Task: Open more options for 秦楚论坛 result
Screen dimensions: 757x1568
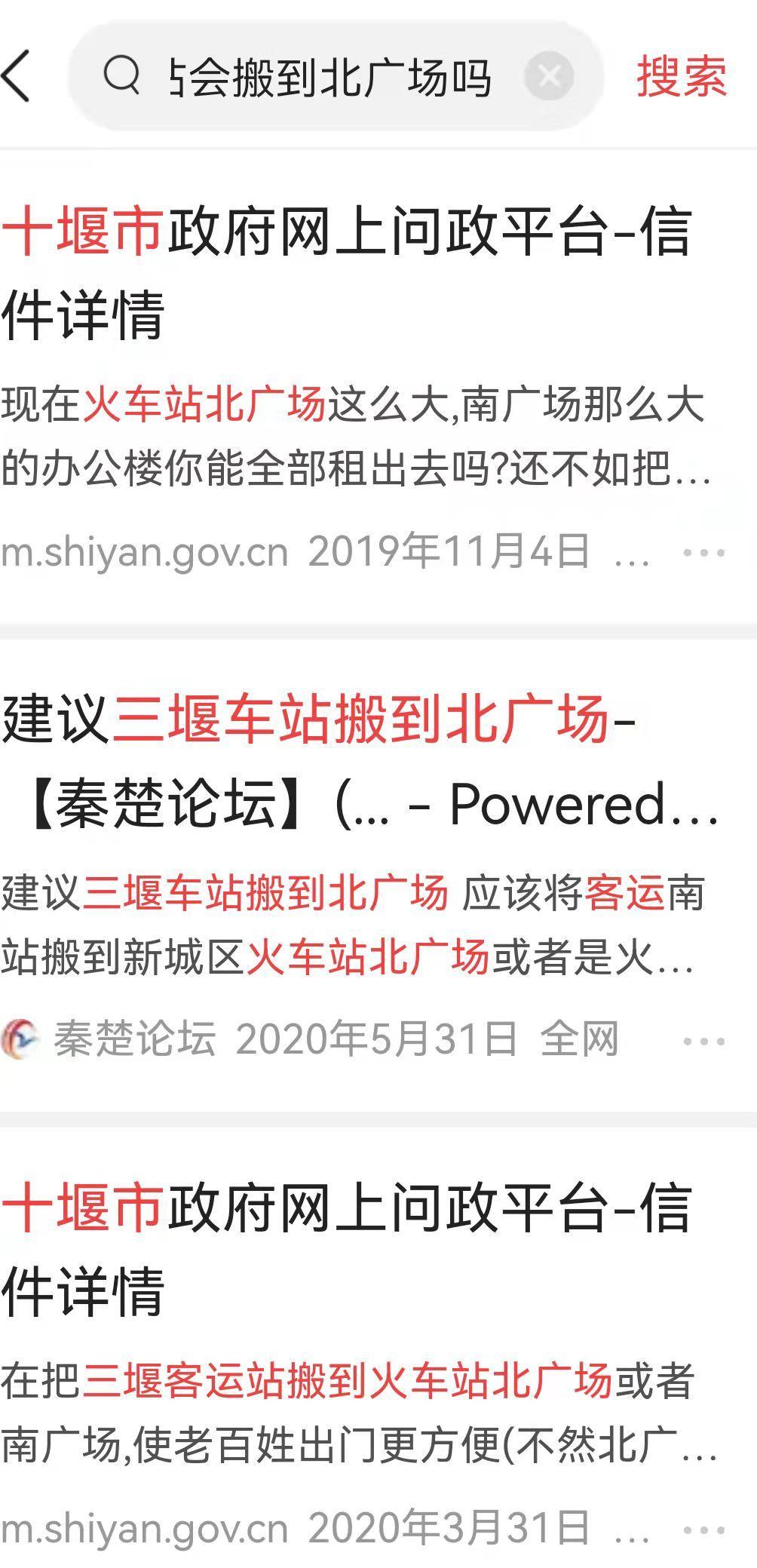Action: pyautogui.click(x=703, y=1042)
